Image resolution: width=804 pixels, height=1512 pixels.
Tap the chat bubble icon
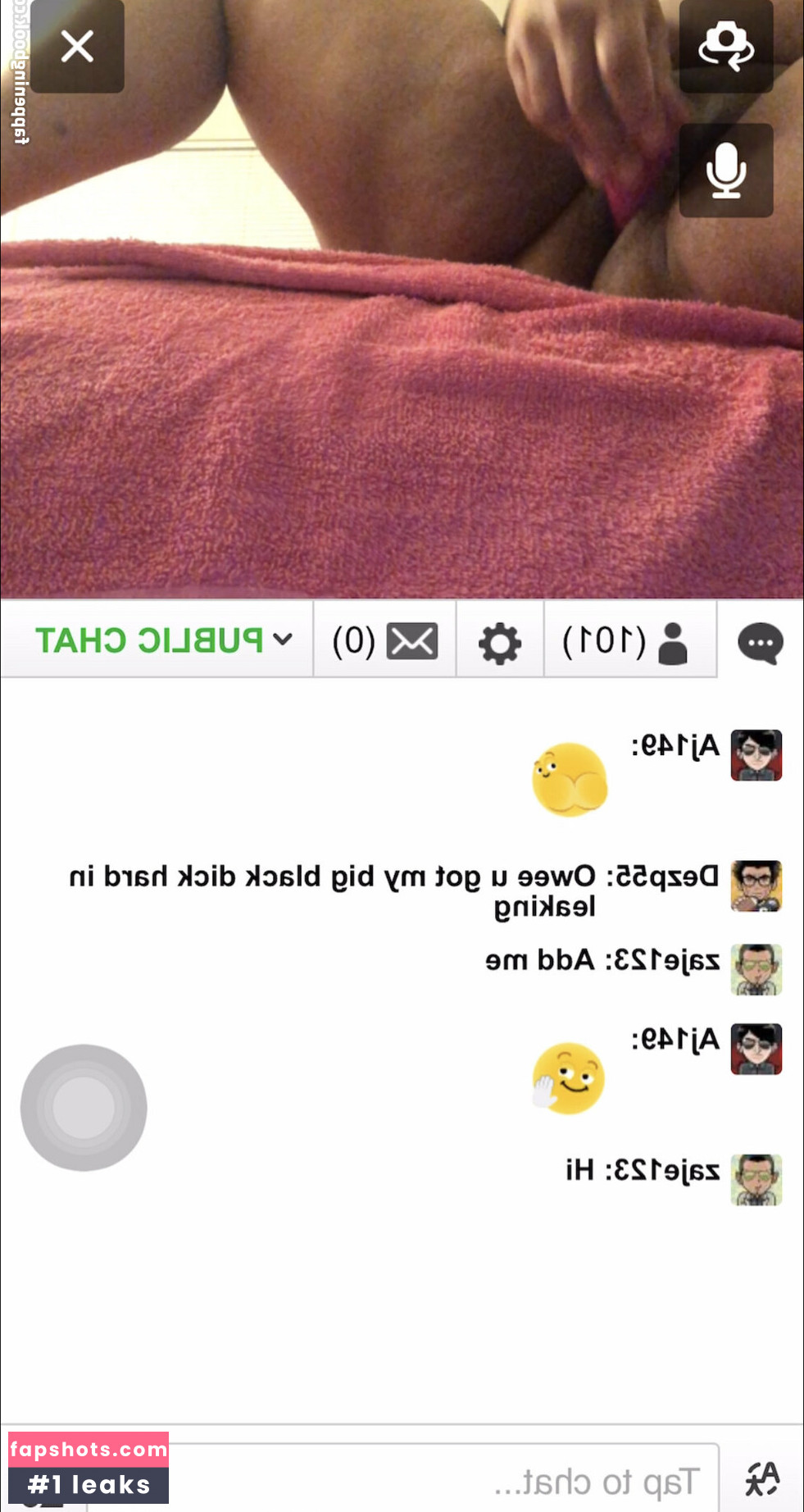760,643
